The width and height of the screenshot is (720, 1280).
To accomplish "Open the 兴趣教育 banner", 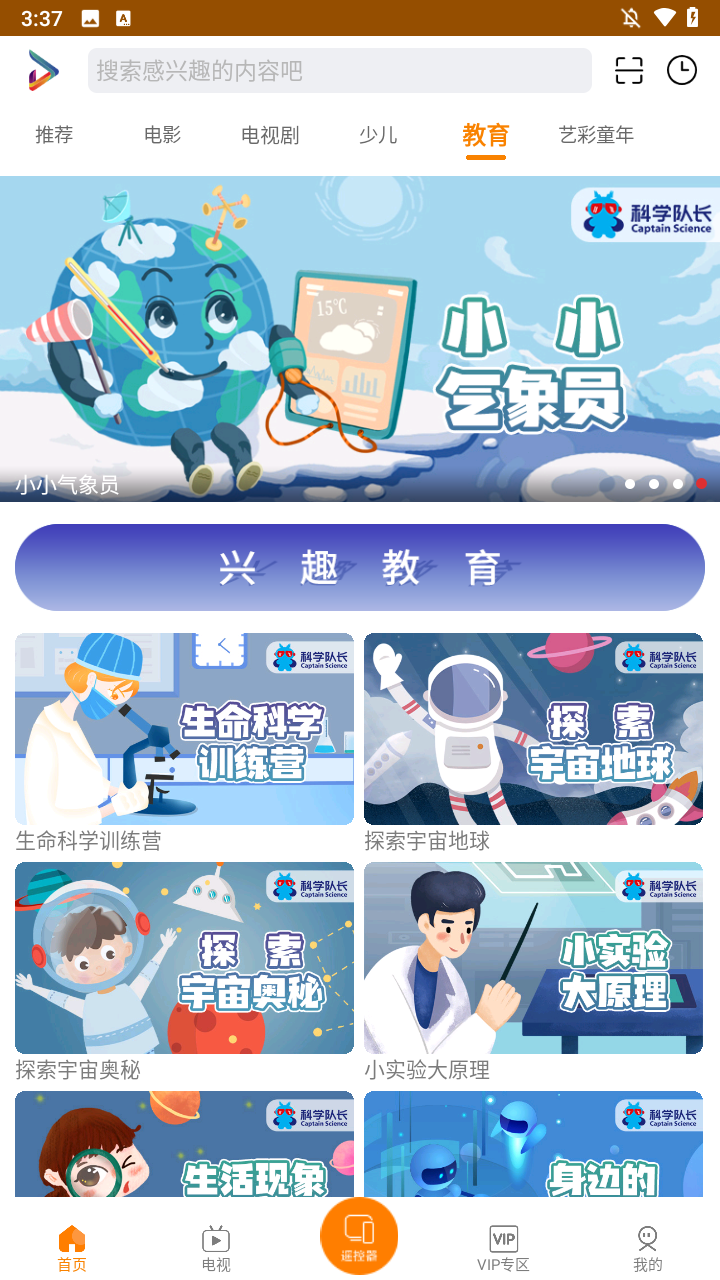I will (359, 567).
